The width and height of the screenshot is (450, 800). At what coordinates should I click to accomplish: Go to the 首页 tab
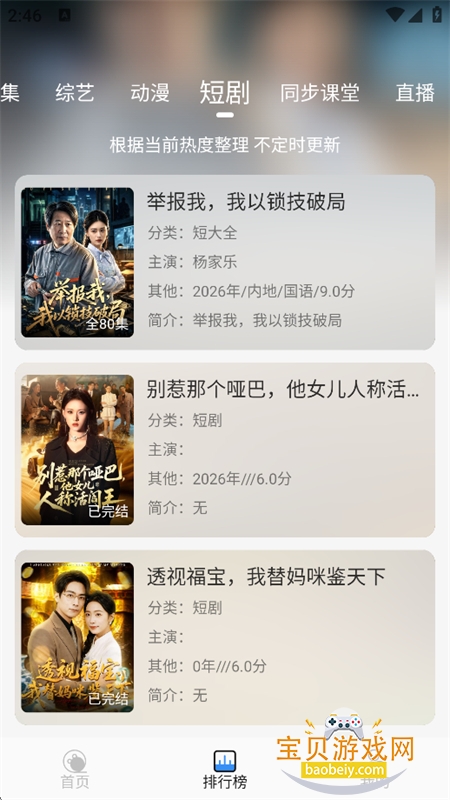pos(75,769)
